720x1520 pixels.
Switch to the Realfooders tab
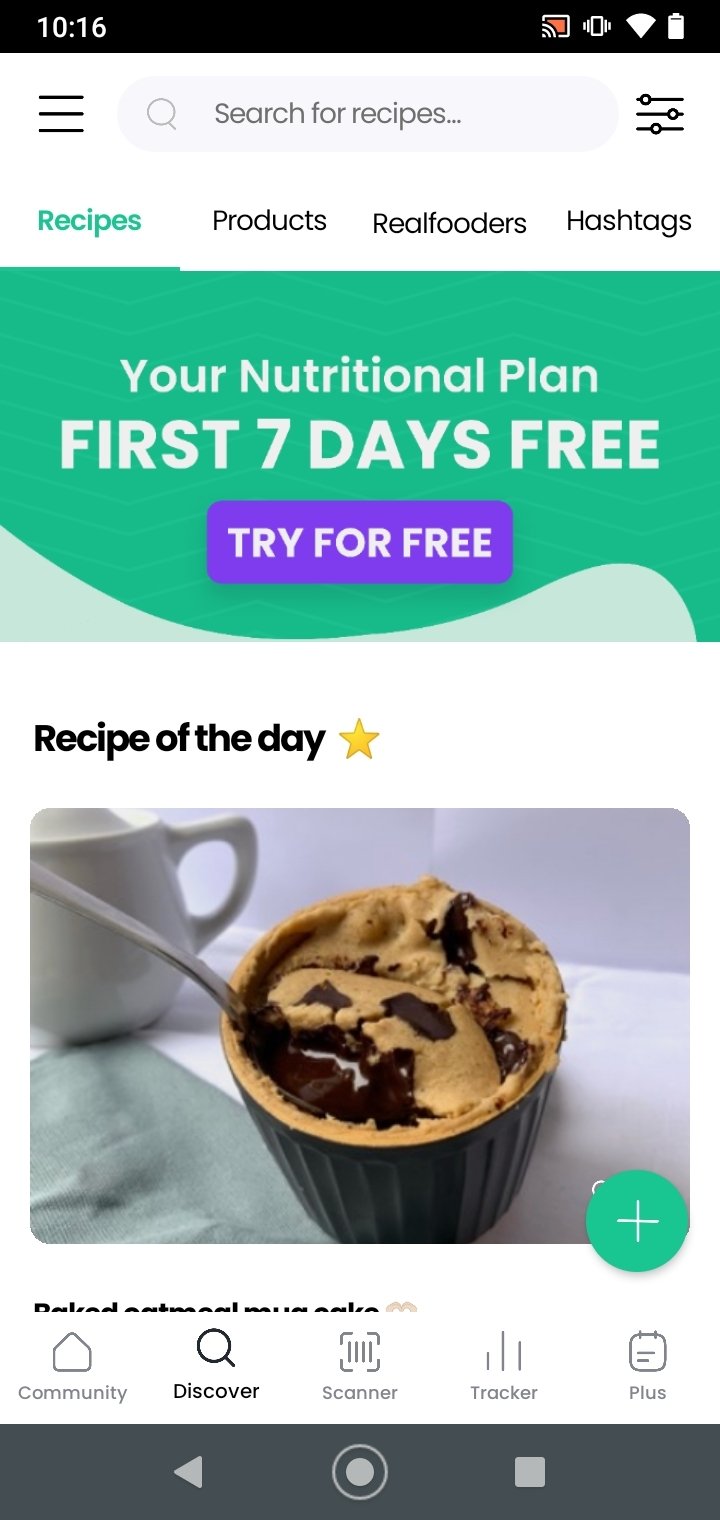[449, 223]
